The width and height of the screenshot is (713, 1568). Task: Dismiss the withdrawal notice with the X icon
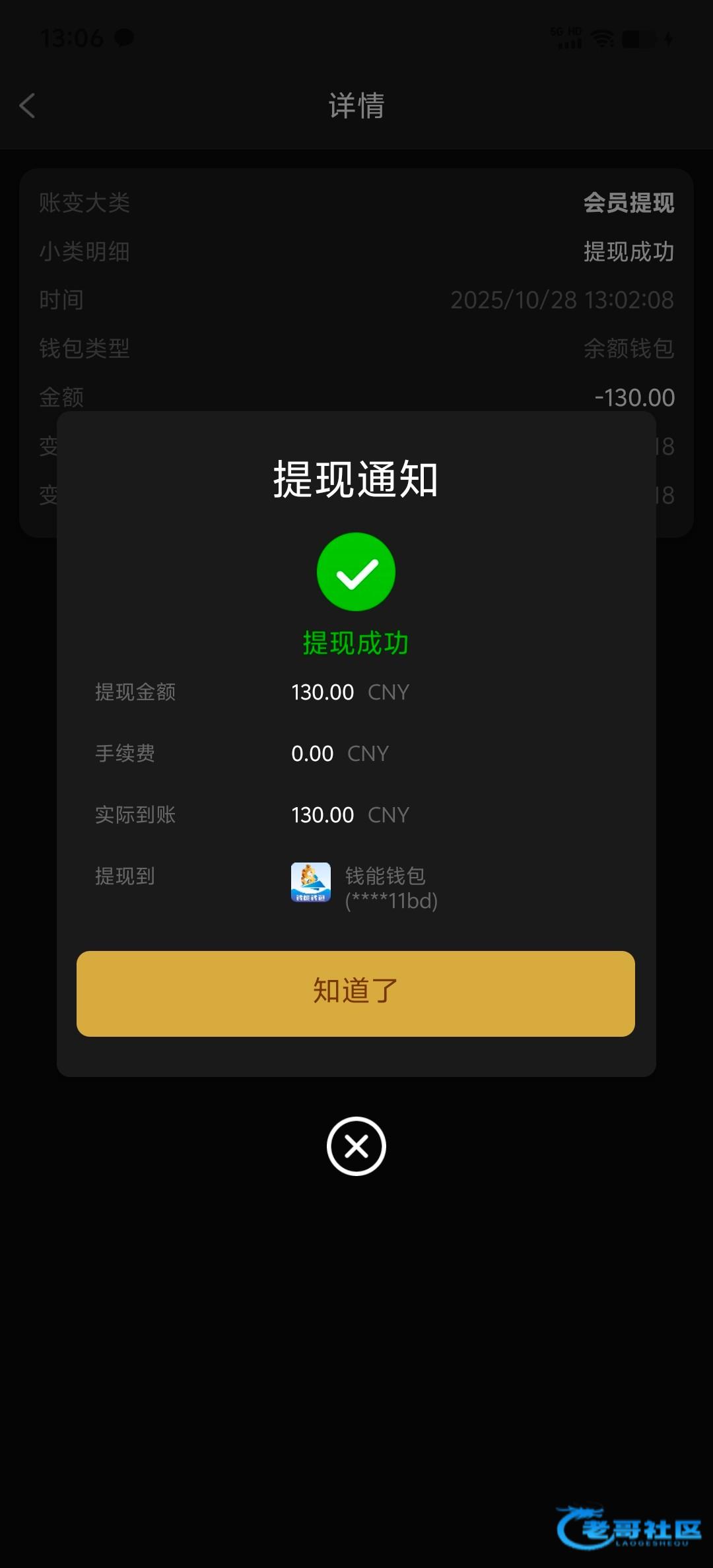pos(356,1146)
